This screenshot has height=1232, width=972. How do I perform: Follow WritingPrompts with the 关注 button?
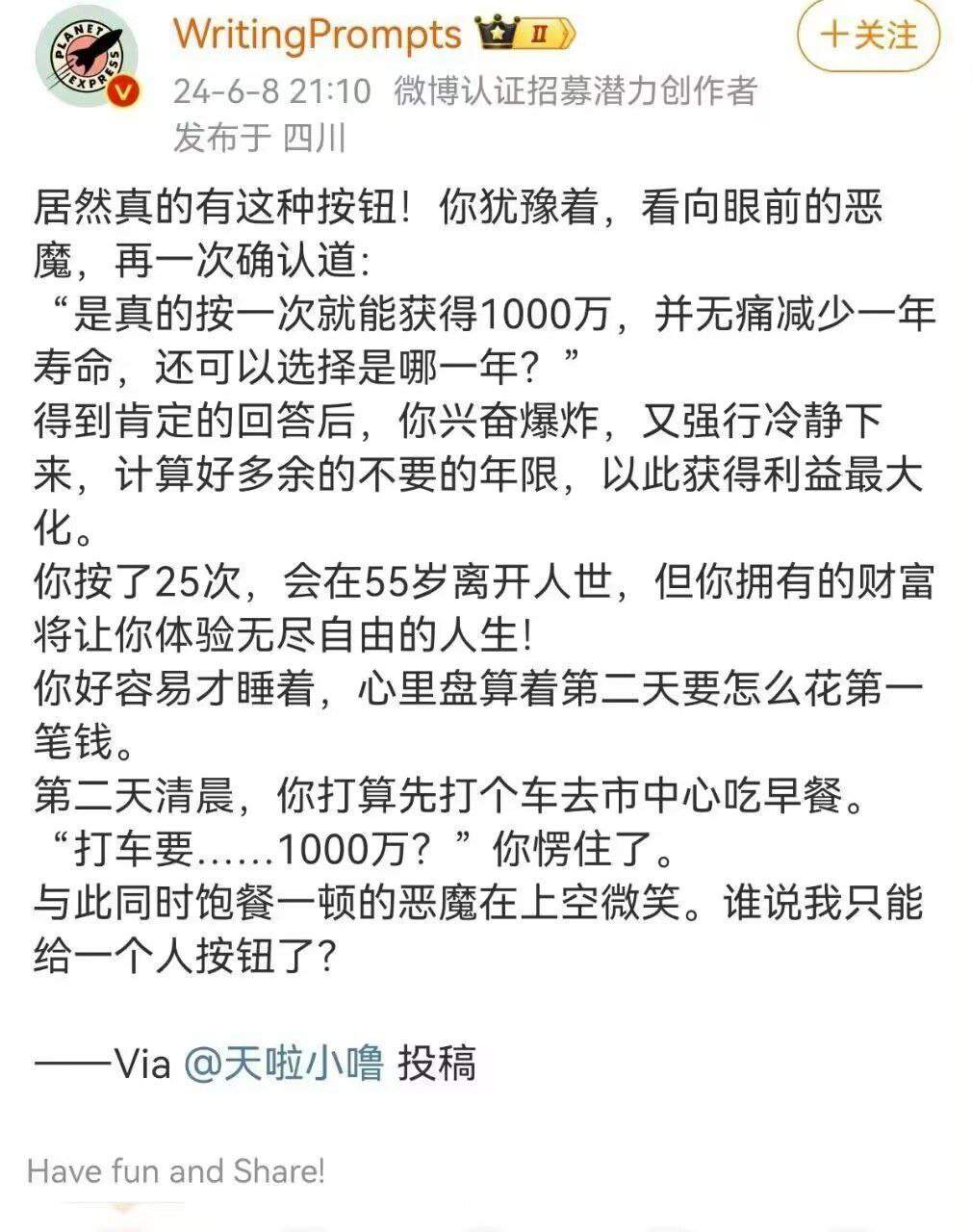tap(867, 37)
